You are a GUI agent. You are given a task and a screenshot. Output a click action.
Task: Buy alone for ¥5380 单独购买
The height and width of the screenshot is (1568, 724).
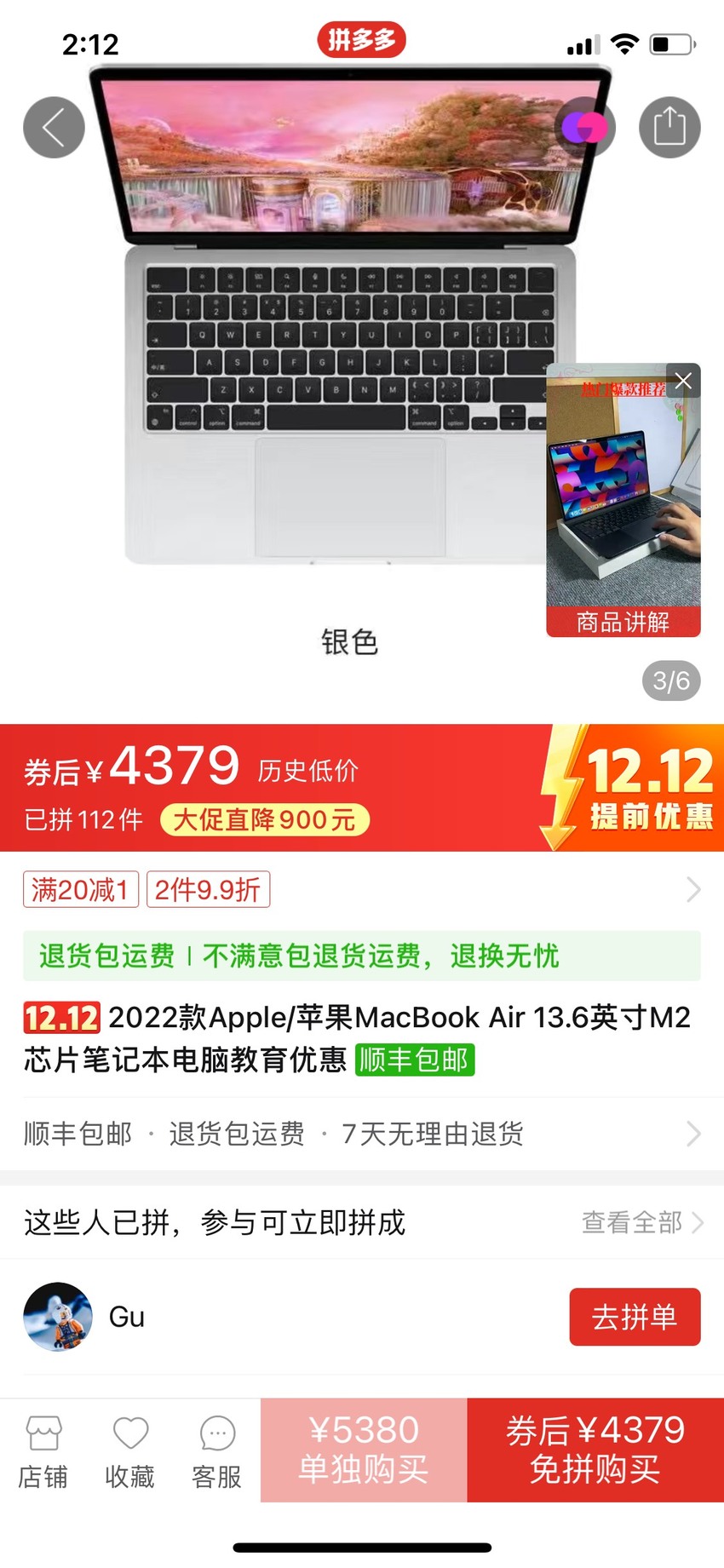pyautogui.click(x=364, y=1450)
